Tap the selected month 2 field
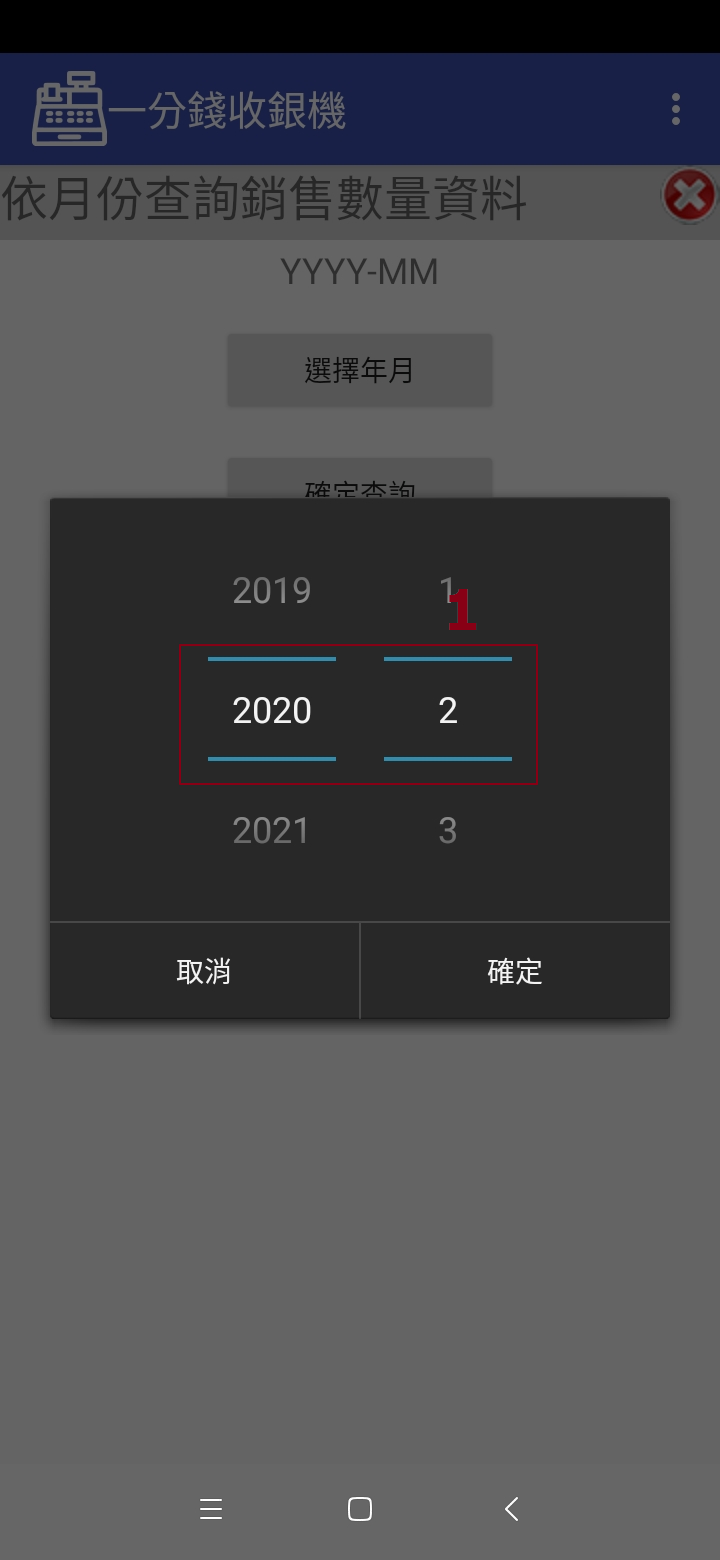 pyautogui.click(x=447, y=711)
